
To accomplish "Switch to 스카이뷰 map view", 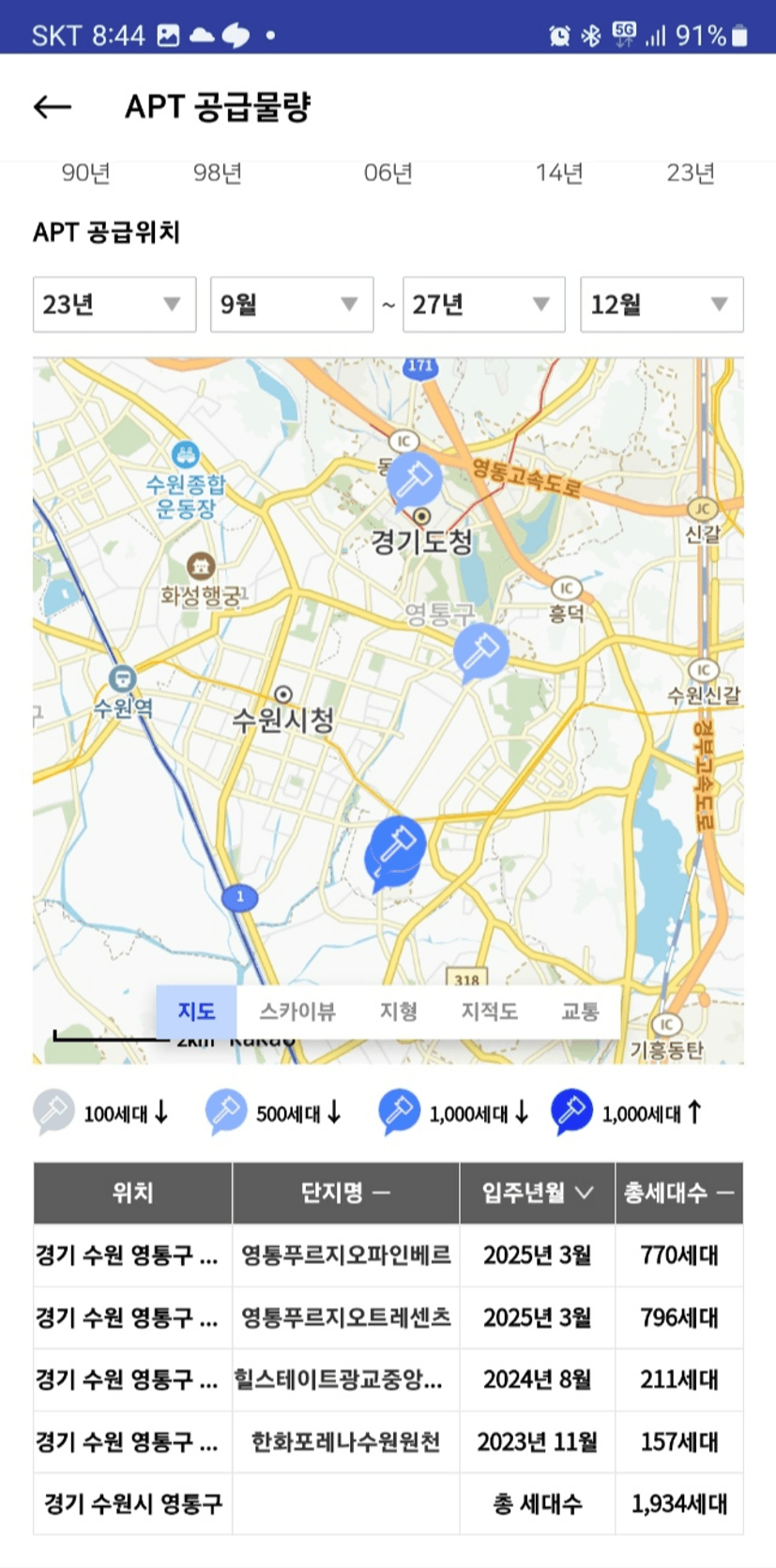I will (297, 1012).
